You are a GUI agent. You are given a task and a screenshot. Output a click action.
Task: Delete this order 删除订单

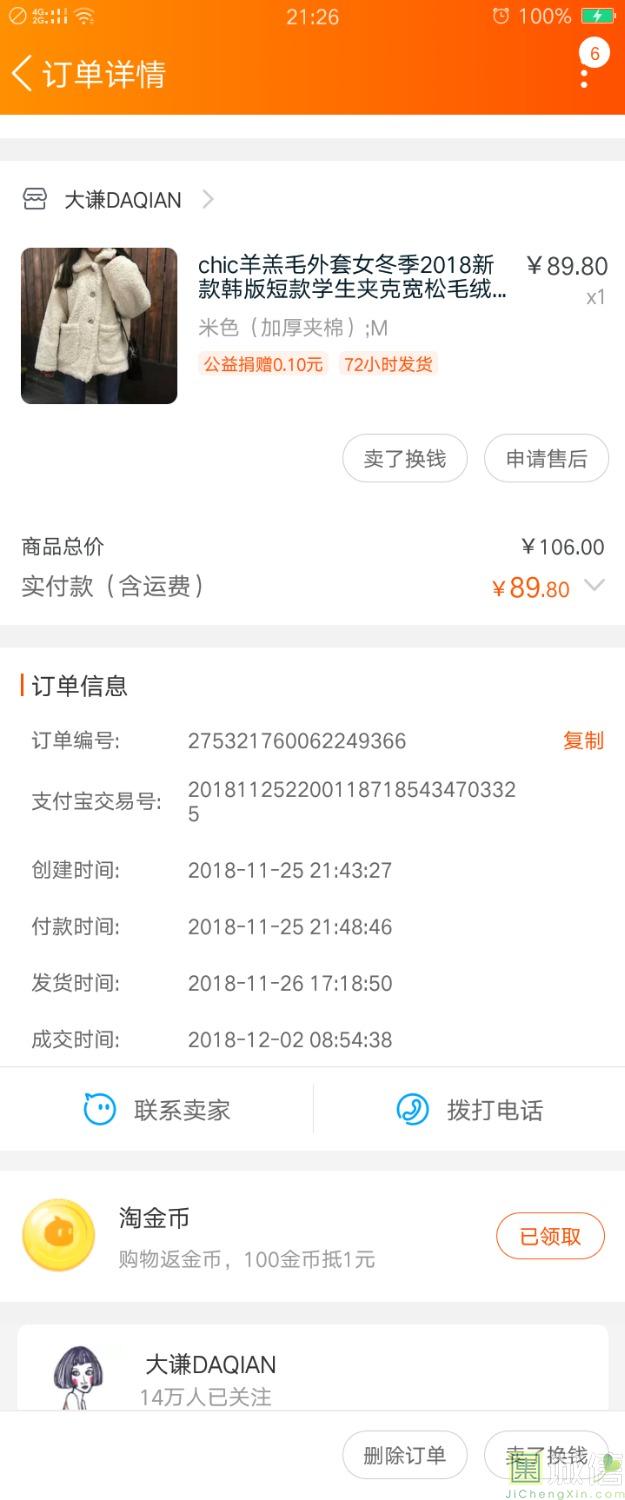(404, 1455)
